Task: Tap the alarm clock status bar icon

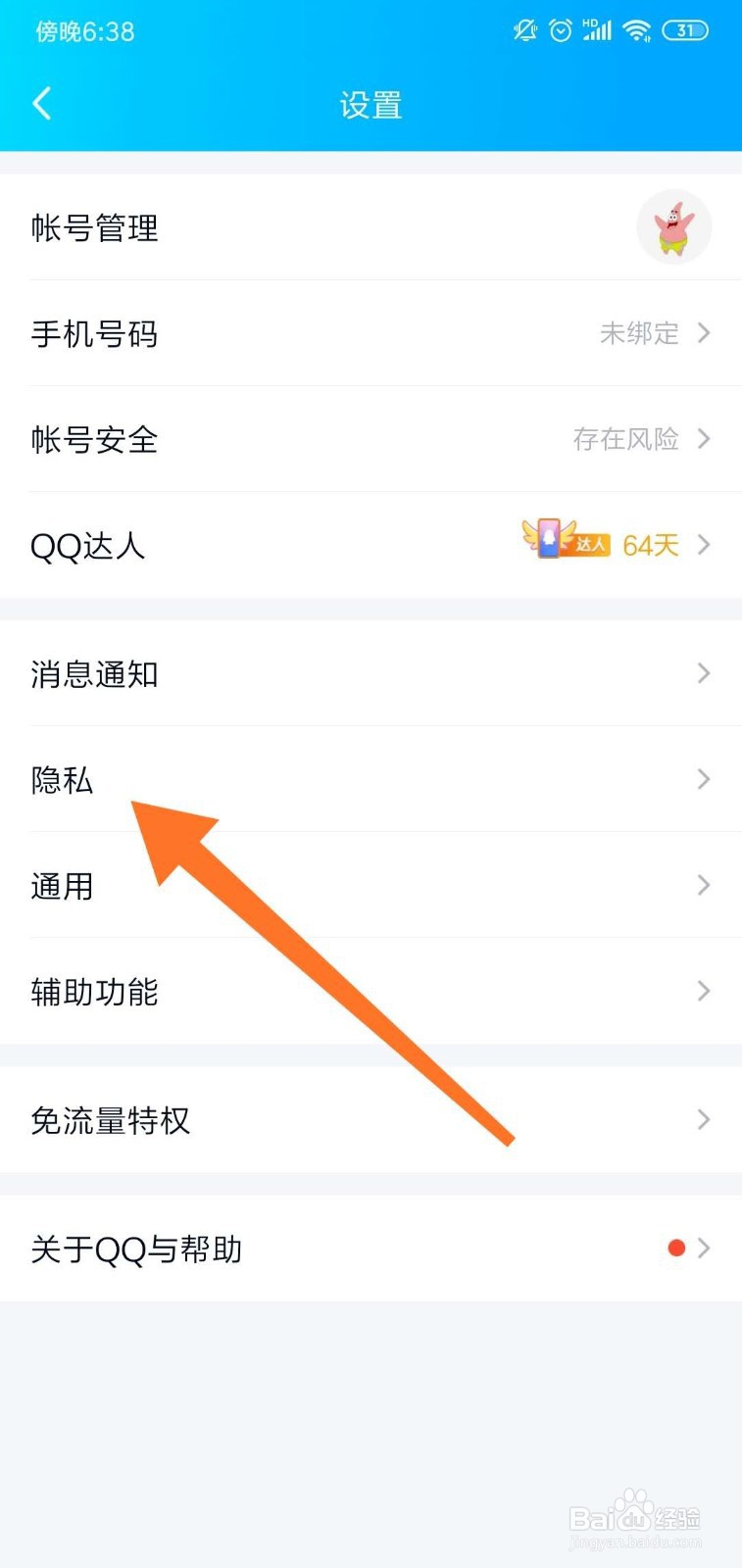Action: coord(561,30)
